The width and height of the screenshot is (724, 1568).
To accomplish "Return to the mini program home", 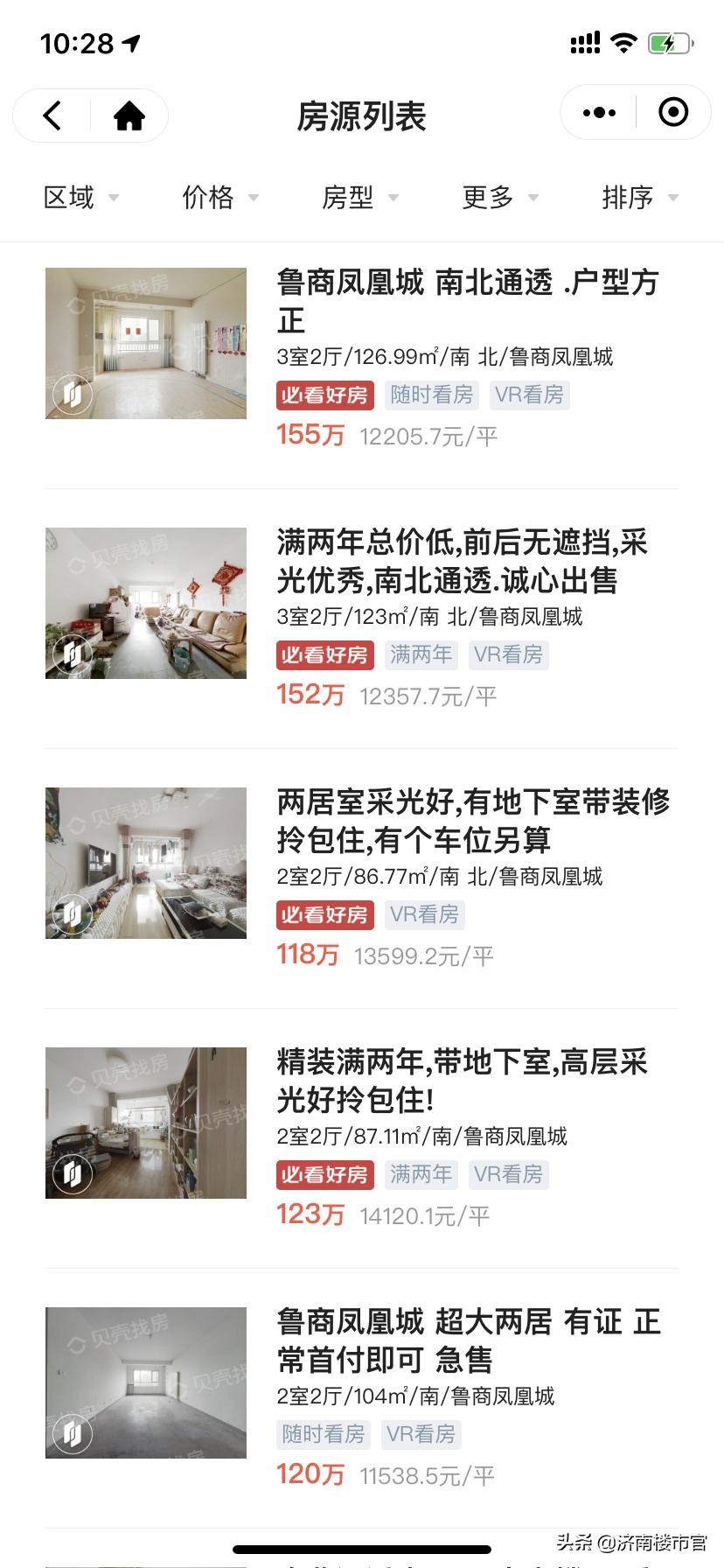I will [129, 115].
